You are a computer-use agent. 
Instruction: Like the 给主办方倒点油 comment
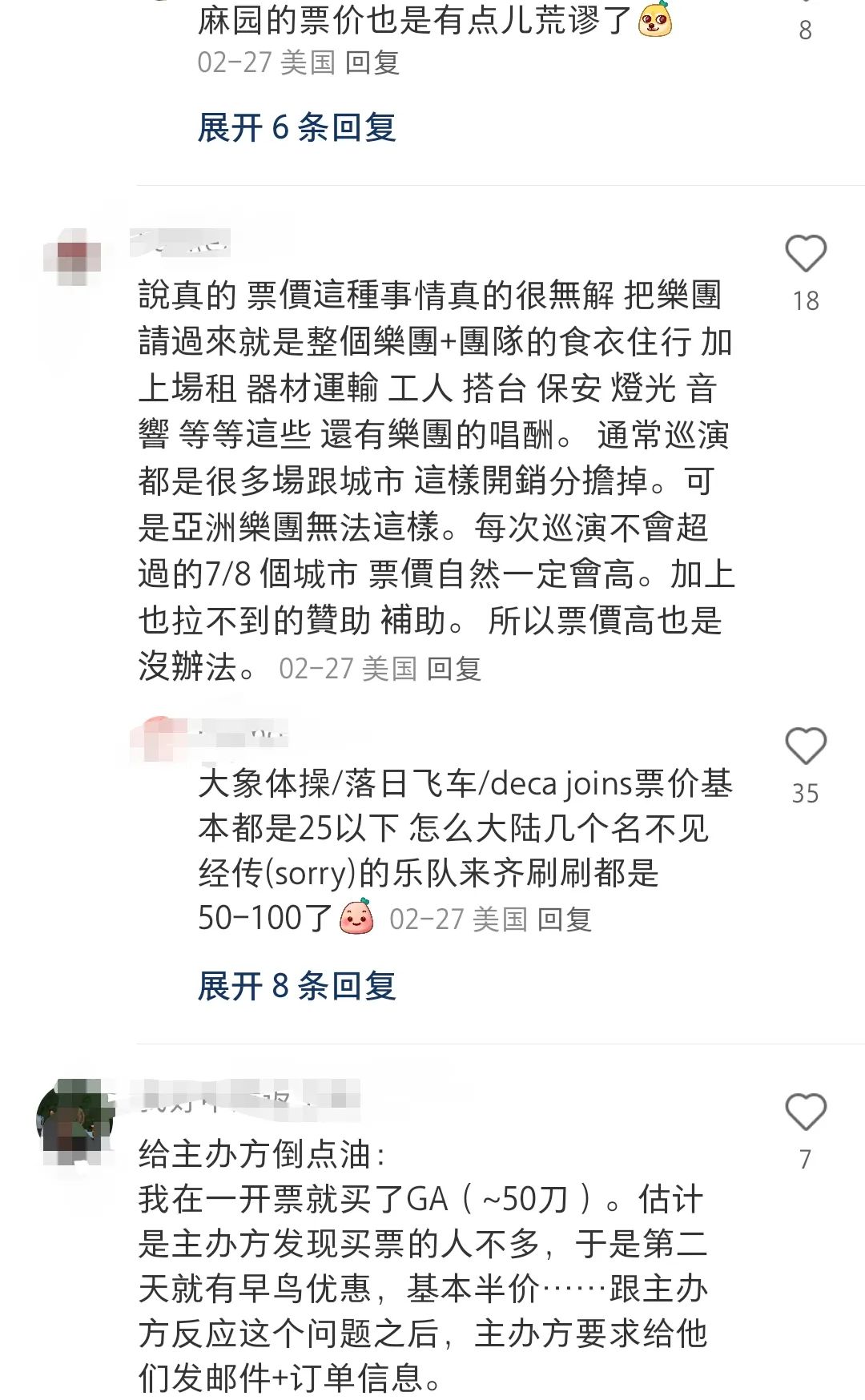point(805,1112)
